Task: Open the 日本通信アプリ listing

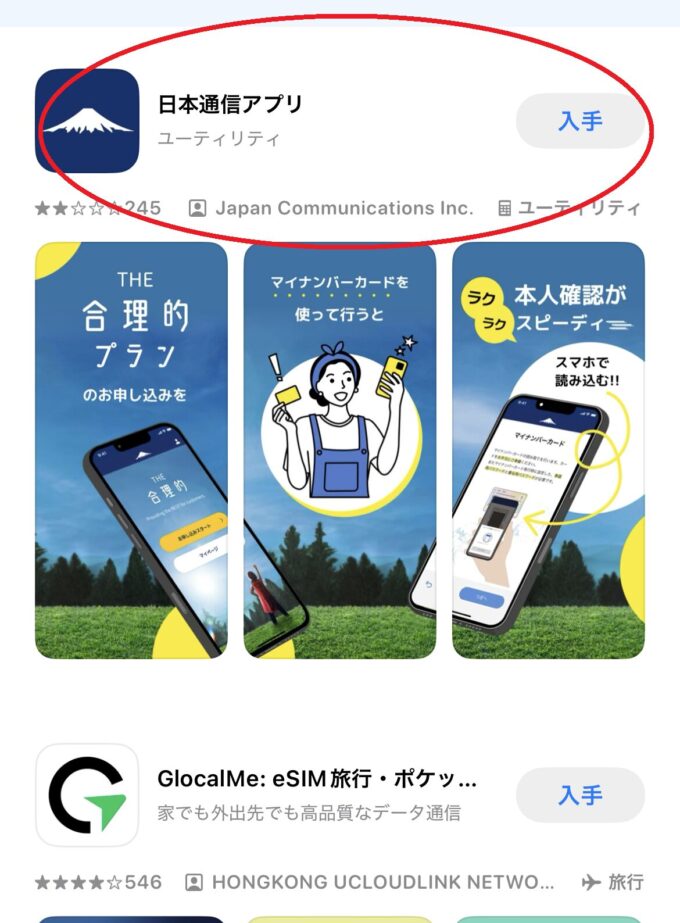Action: click(x=230, y=104)
